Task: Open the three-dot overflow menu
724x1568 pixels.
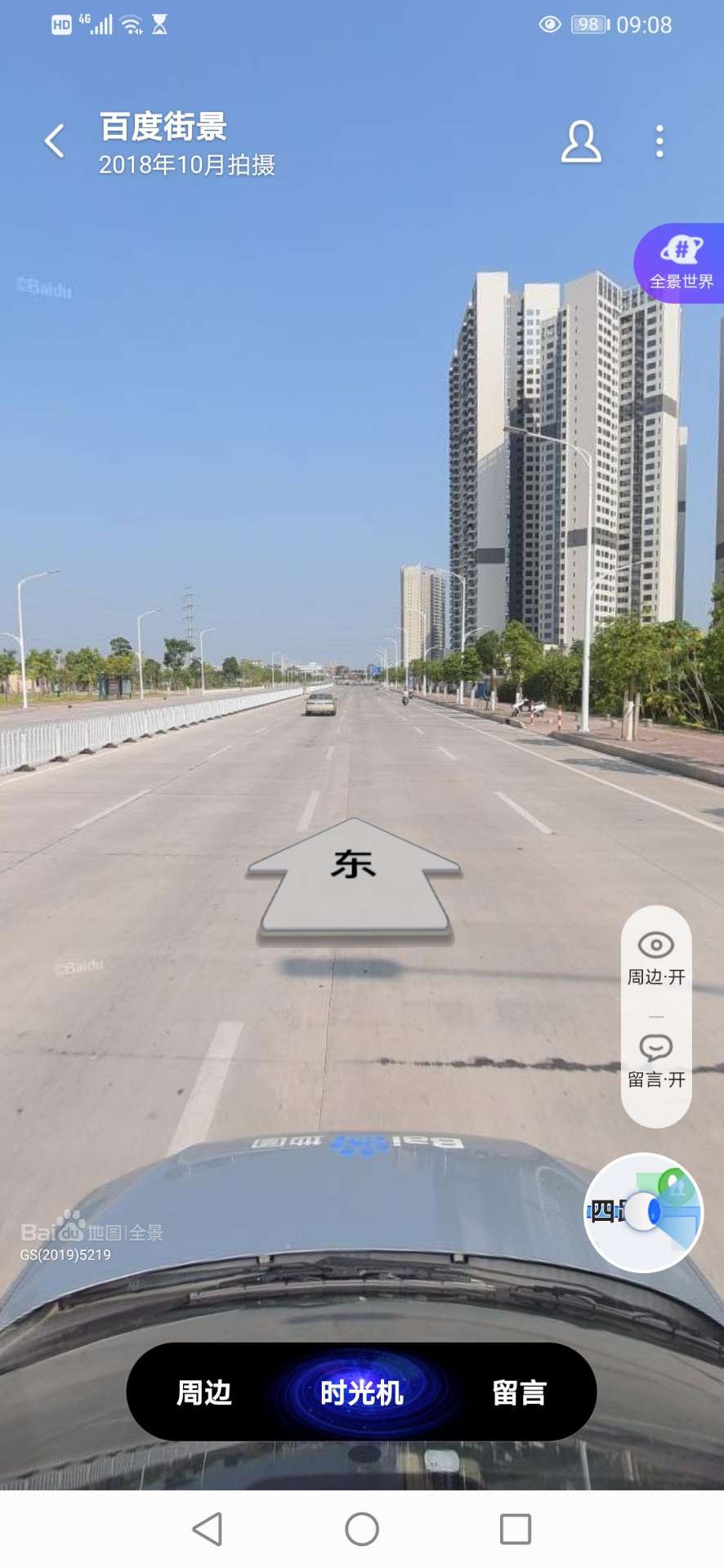Action: (659, 142)
